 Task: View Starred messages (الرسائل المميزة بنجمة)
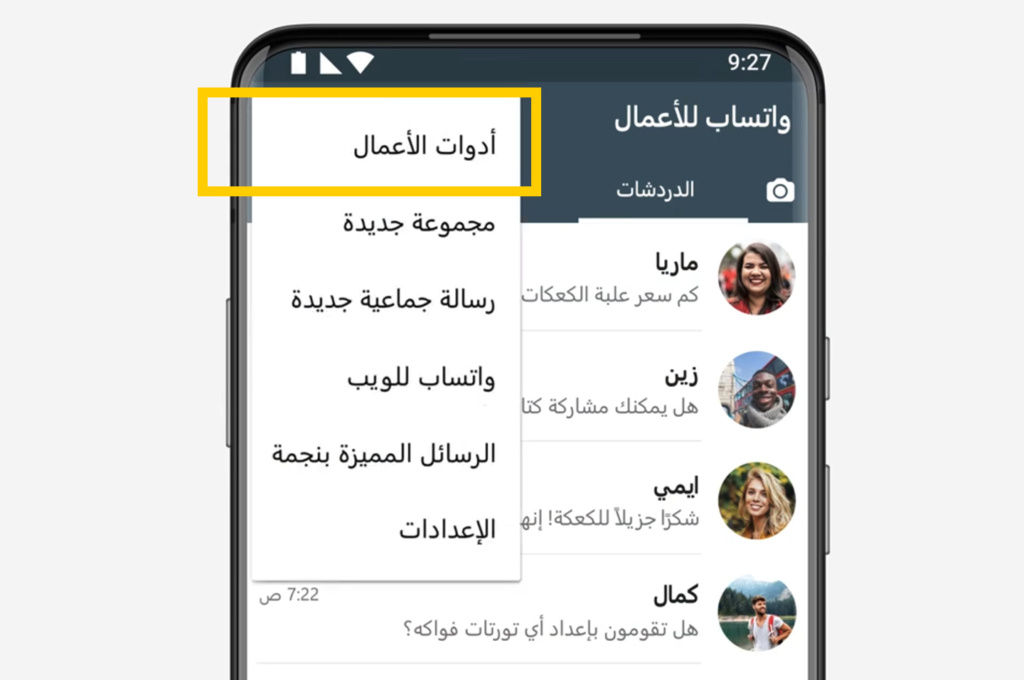click(384, 454)
